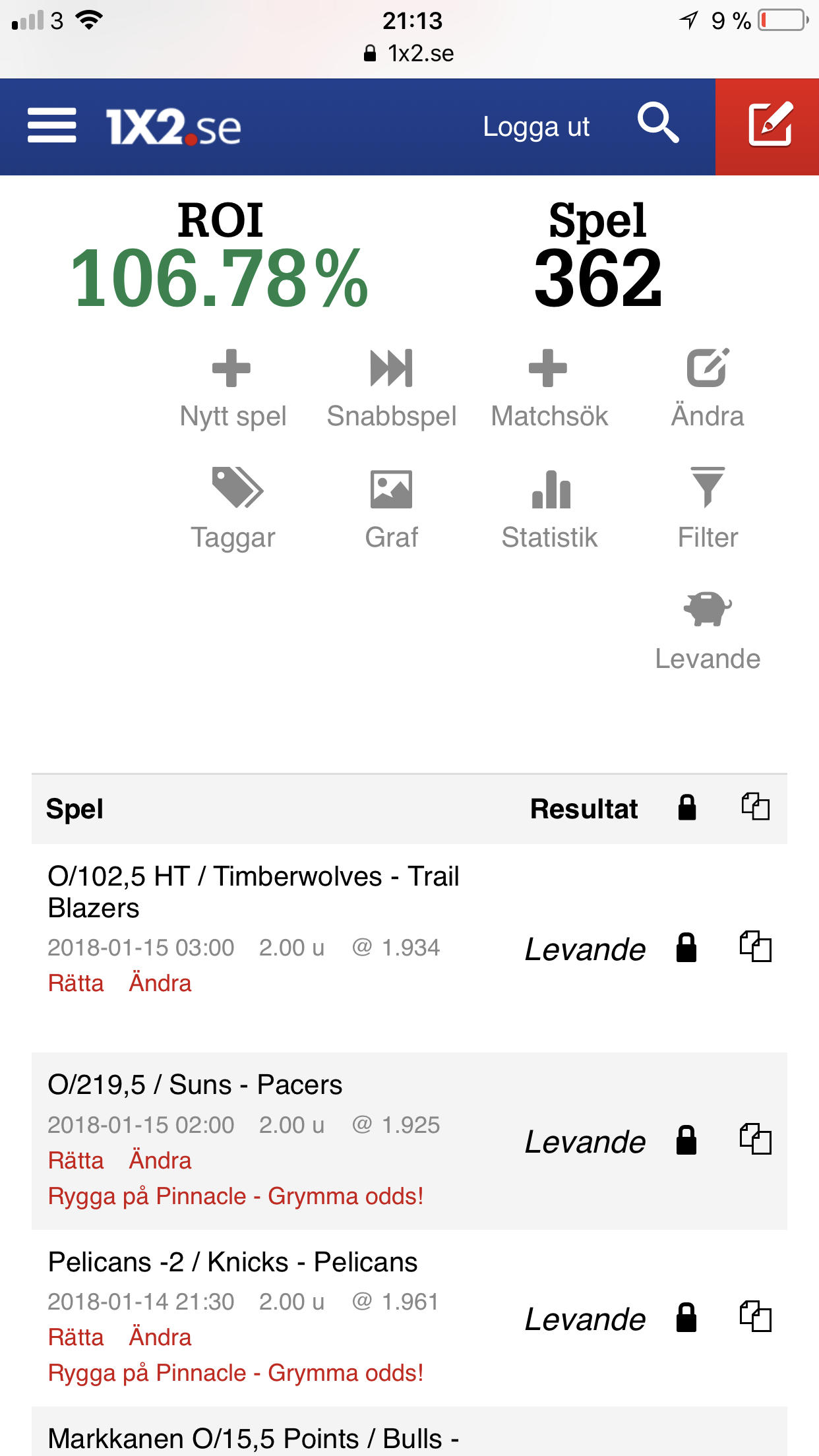
Task: Open Snabbspel quick bet
Action: pyautogui.click(x=392, y=389)
